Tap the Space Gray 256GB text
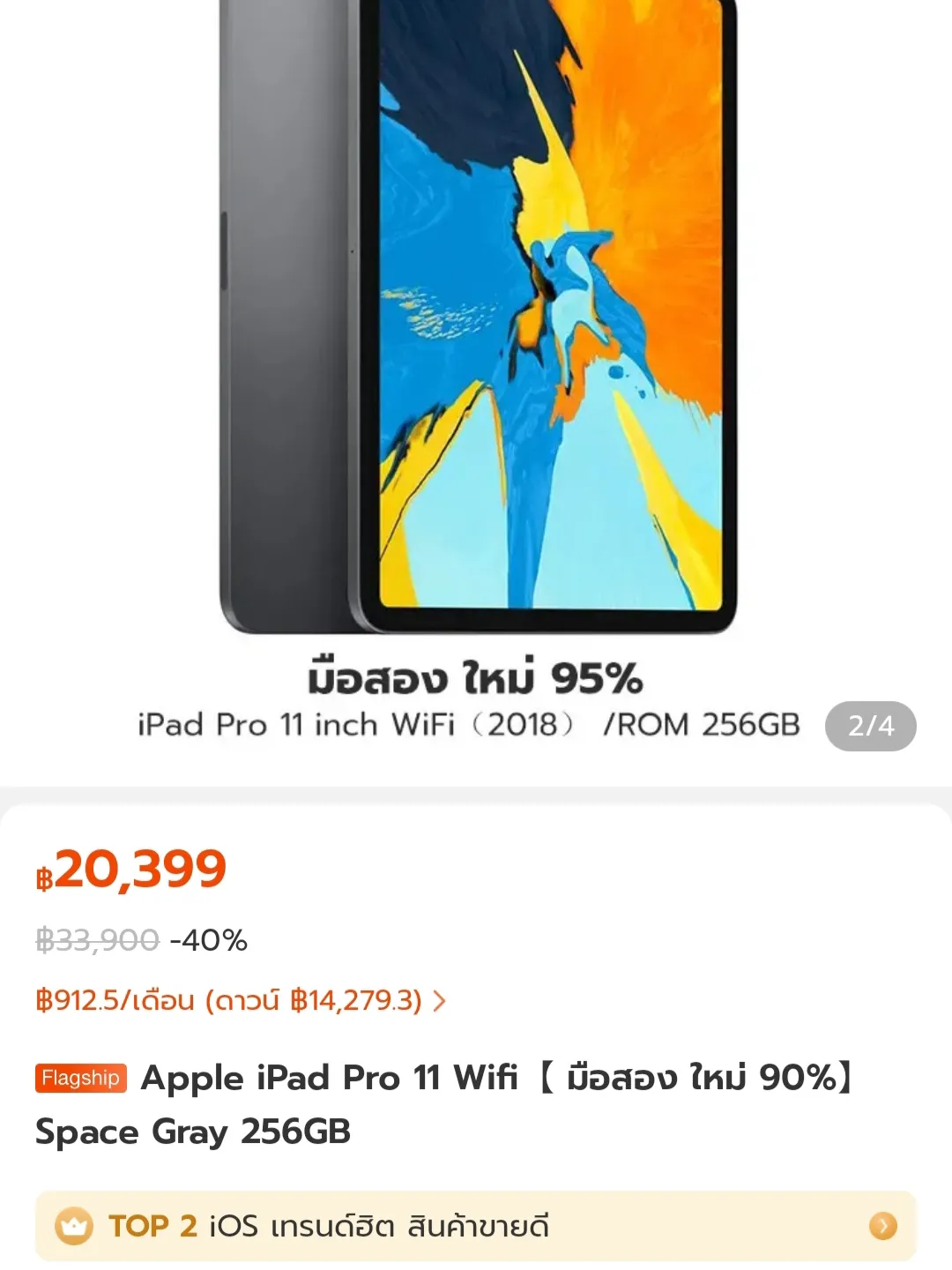Viewport: 952px width, 1270px height. pyautogui.click(x=194, y=1132)
